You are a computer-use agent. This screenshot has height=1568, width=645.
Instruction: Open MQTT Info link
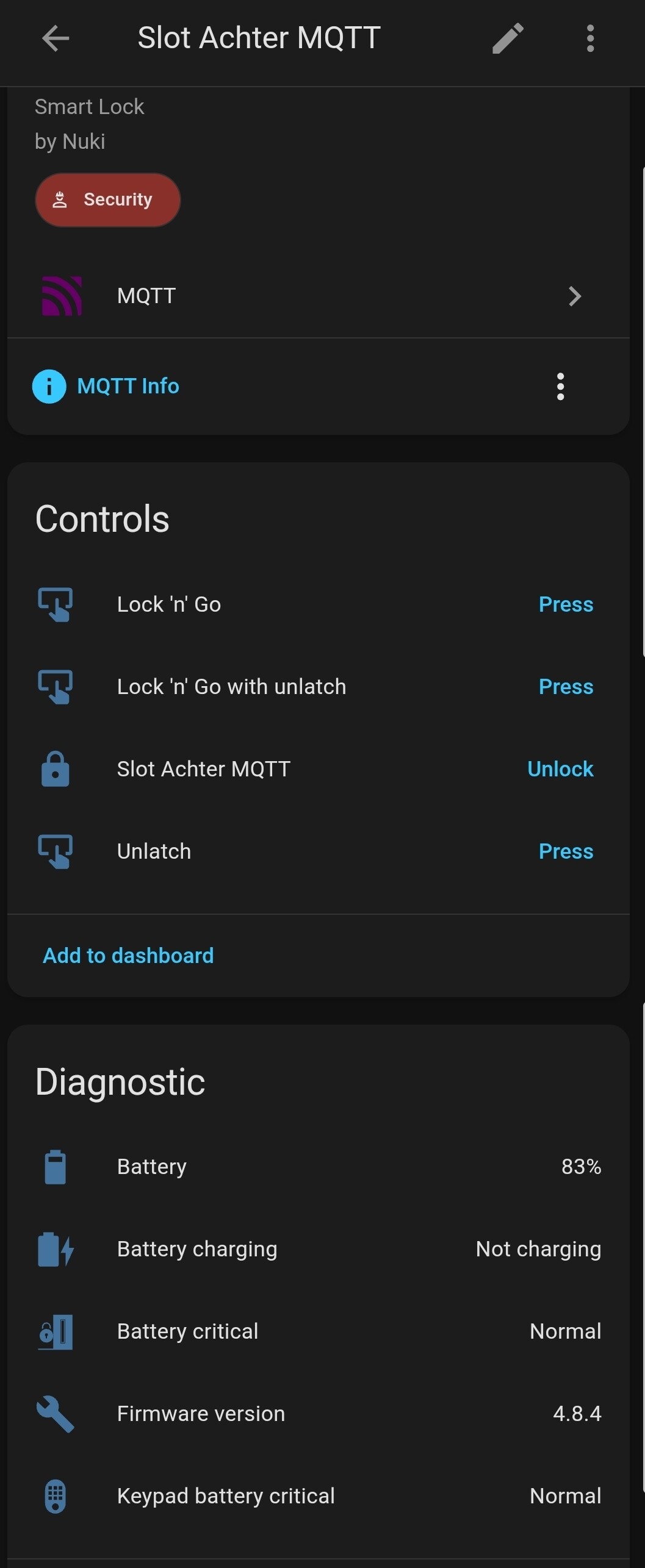click(x=128, y=386)
